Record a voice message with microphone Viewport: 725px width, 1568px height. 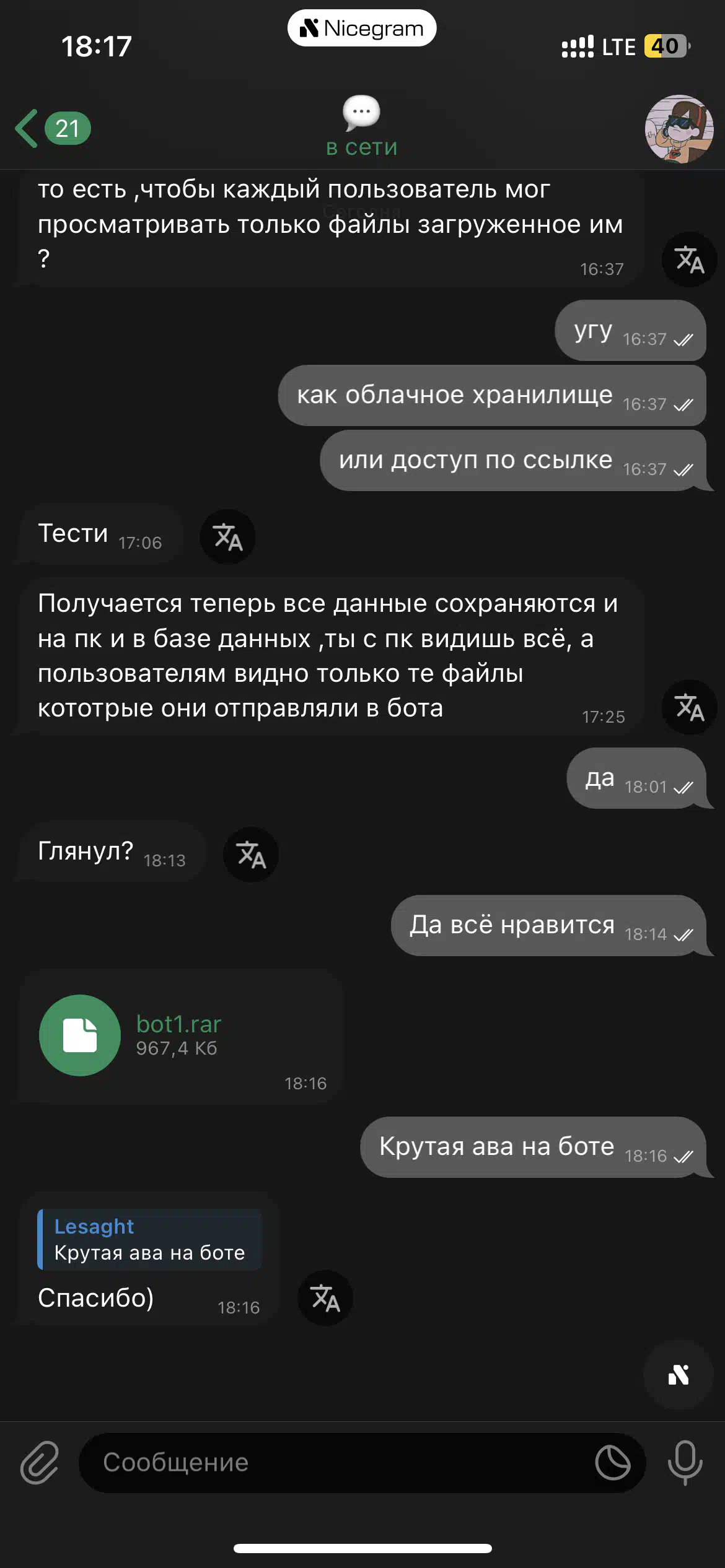pos(685,1463)
